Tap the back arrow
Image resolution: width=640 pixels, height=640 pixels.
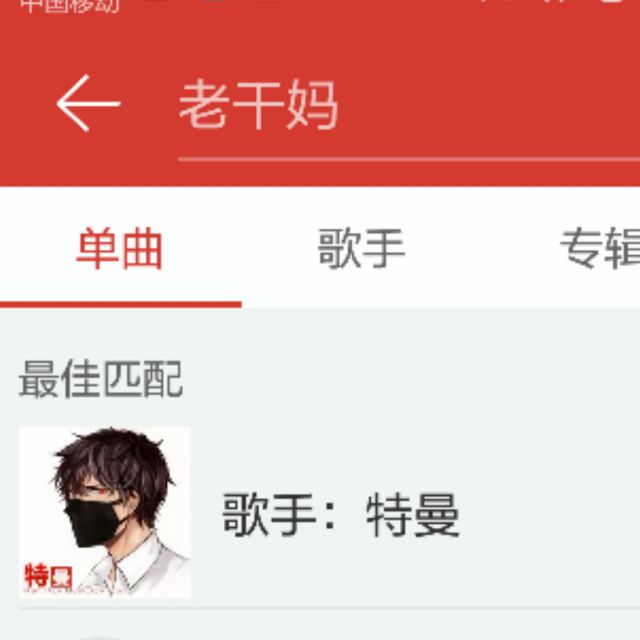tap(88, 104)
